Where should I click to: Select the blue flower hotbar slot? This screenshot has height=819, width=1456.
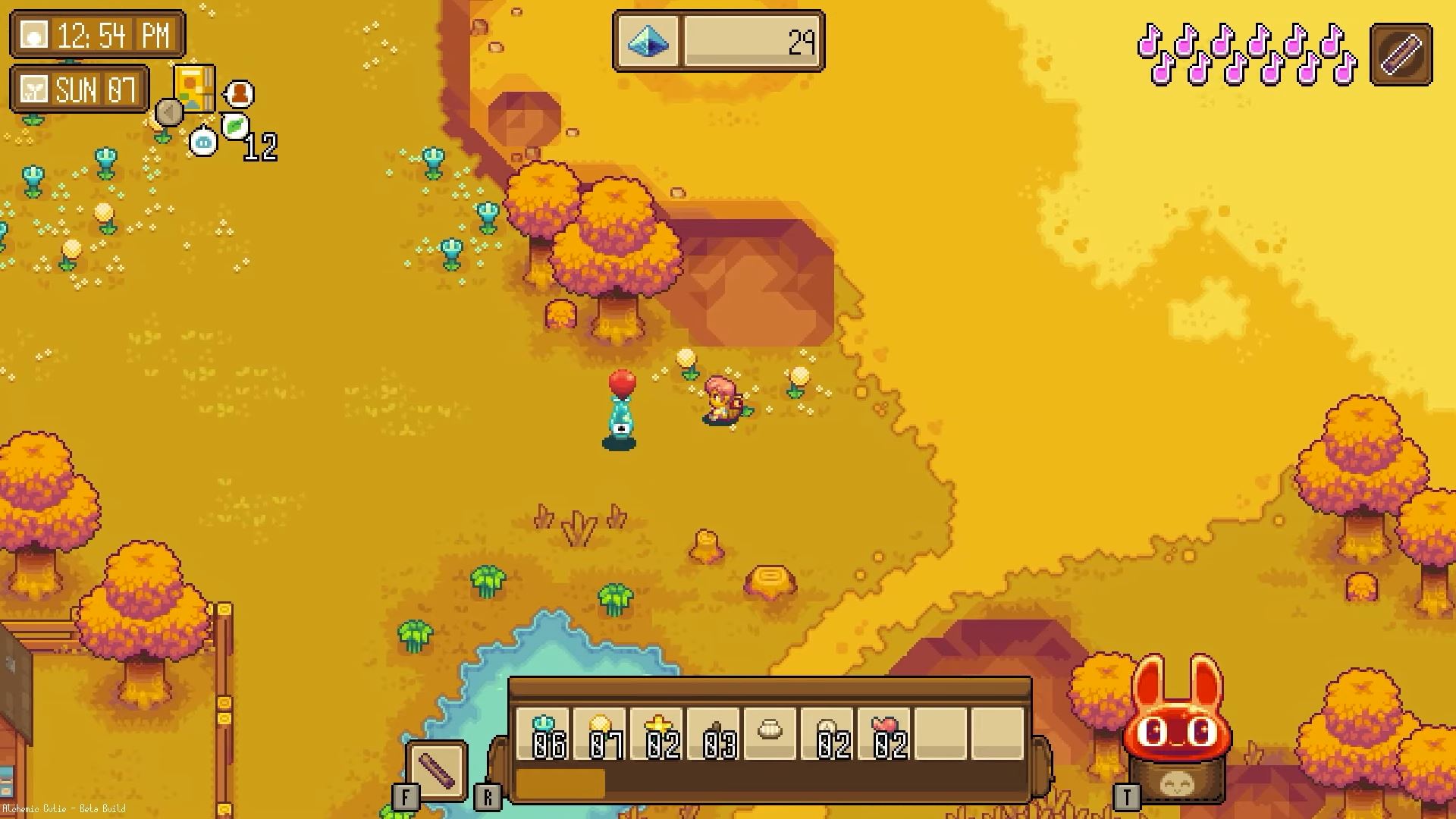coord(542,734)
